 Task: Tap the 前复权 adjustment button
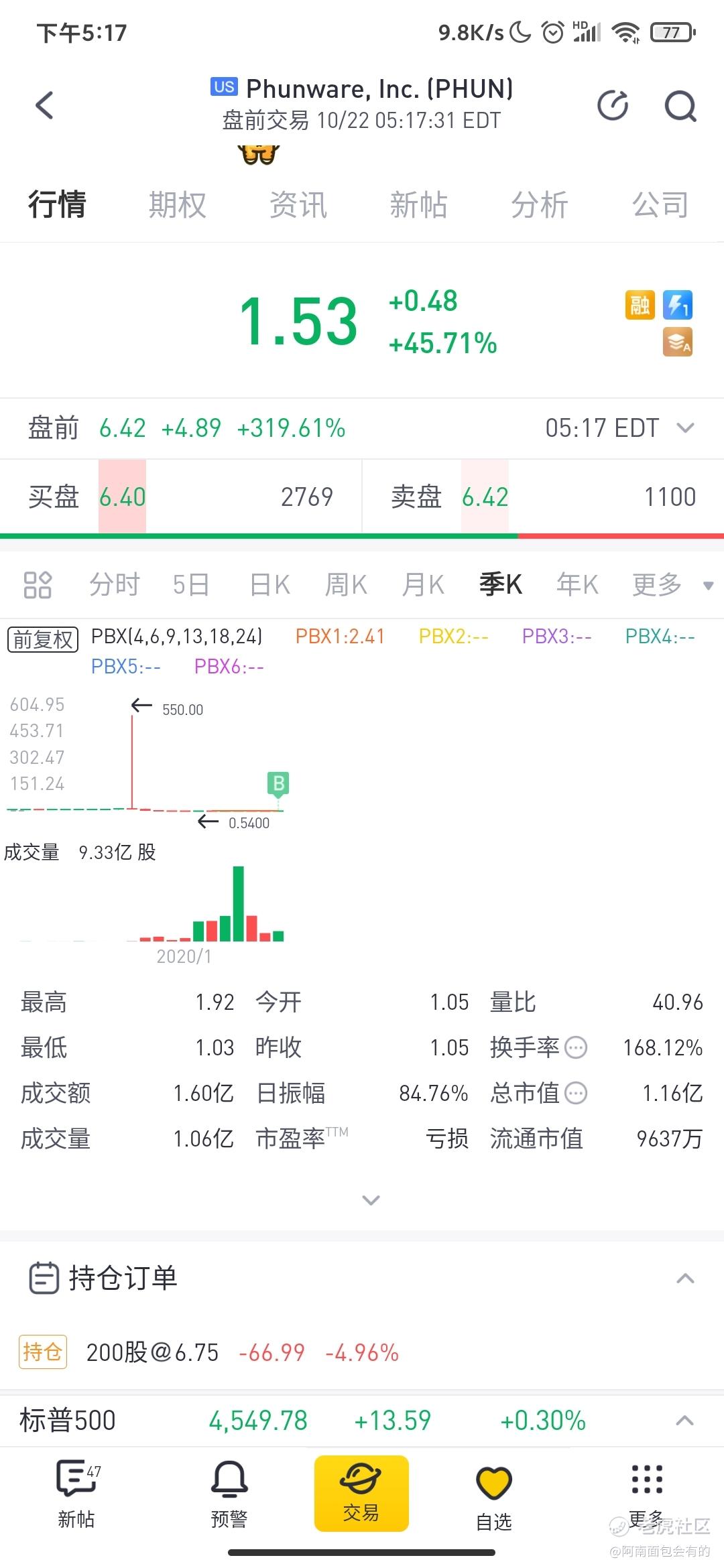coord(43,639)
